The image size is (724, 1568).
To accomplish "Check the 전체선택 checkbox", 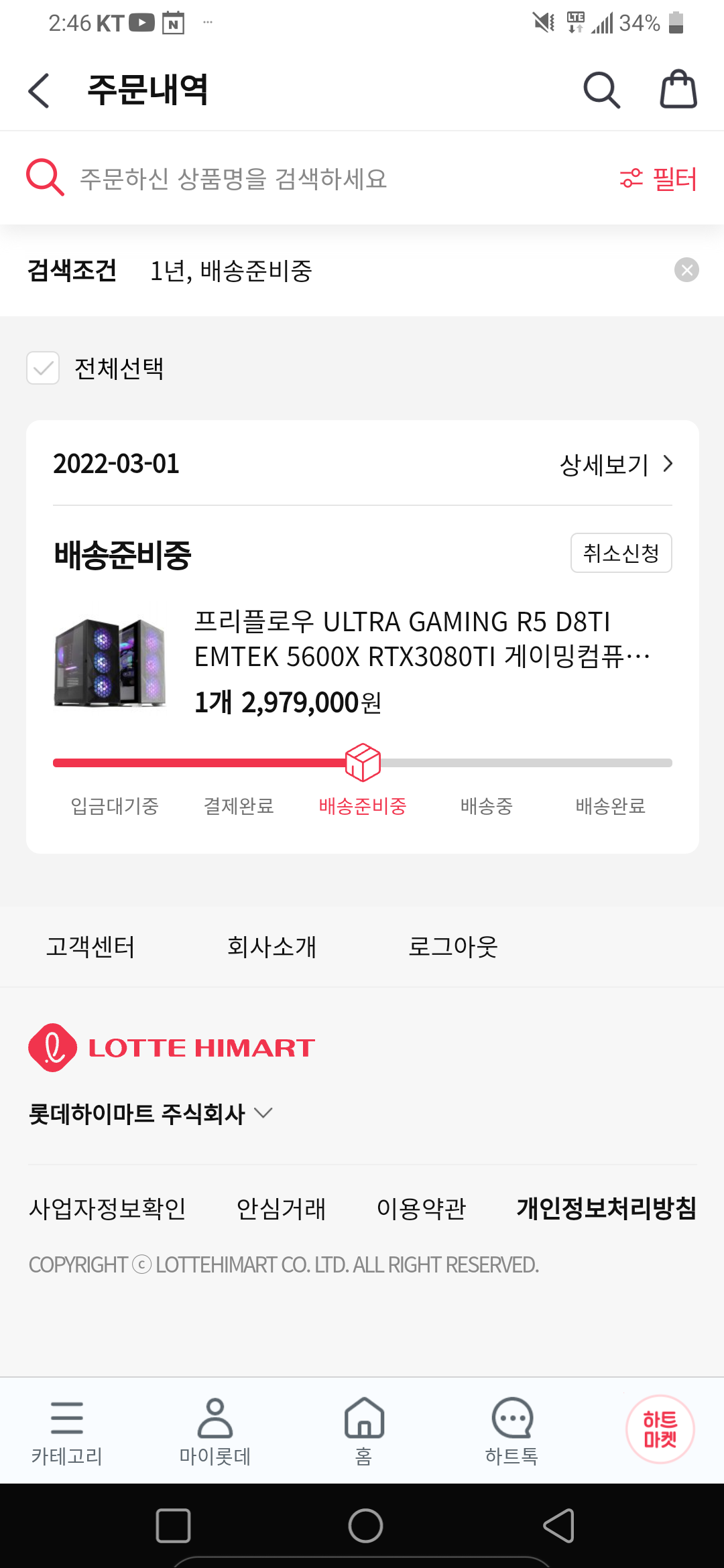I will (43, 368).
